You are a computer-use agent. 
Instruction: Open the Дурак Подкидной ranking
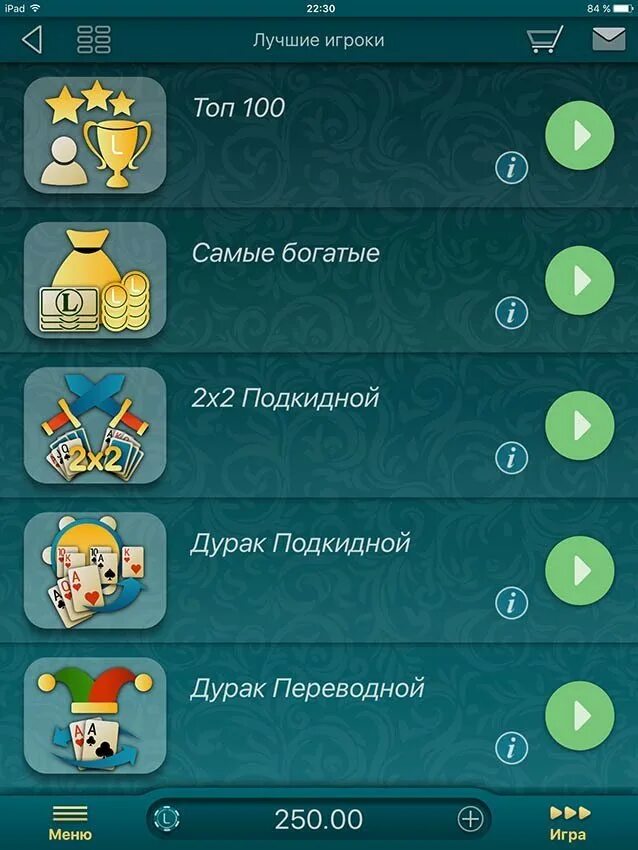(579, 570)
